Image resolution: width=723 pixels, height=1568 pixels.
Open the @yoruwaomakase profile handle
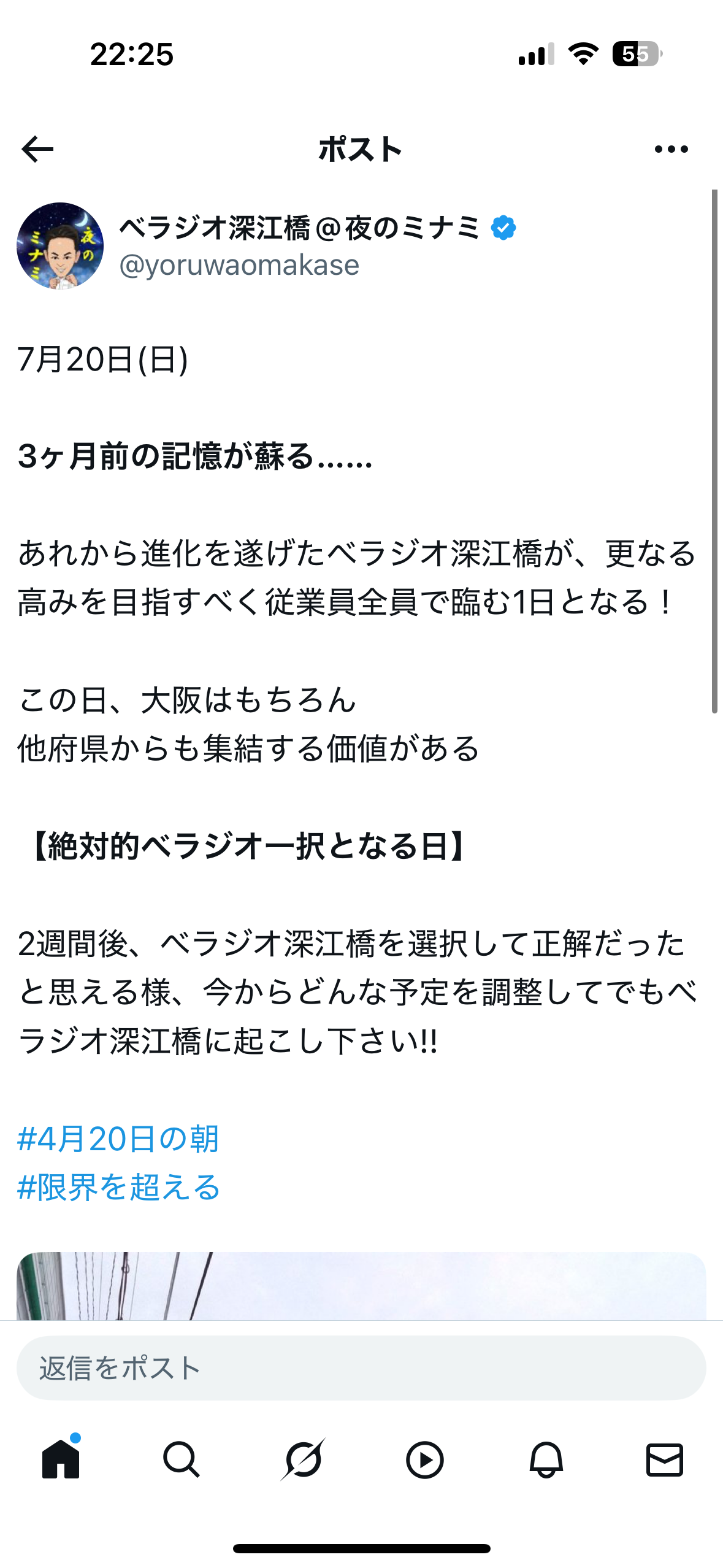click(239, 265)
